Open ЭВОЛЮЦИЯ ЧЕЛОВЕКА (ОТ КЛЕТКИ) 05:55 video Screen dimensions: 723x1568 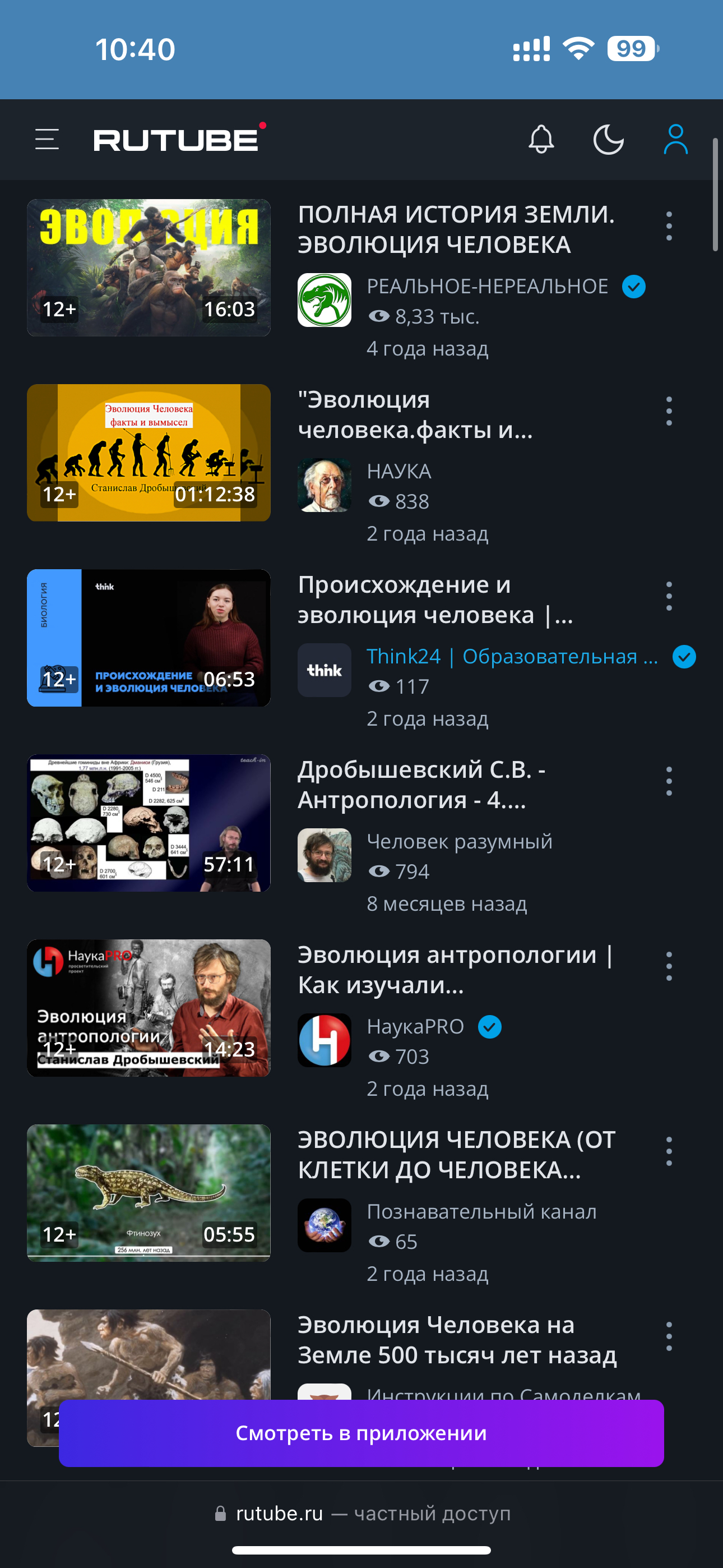[149, 1193]
